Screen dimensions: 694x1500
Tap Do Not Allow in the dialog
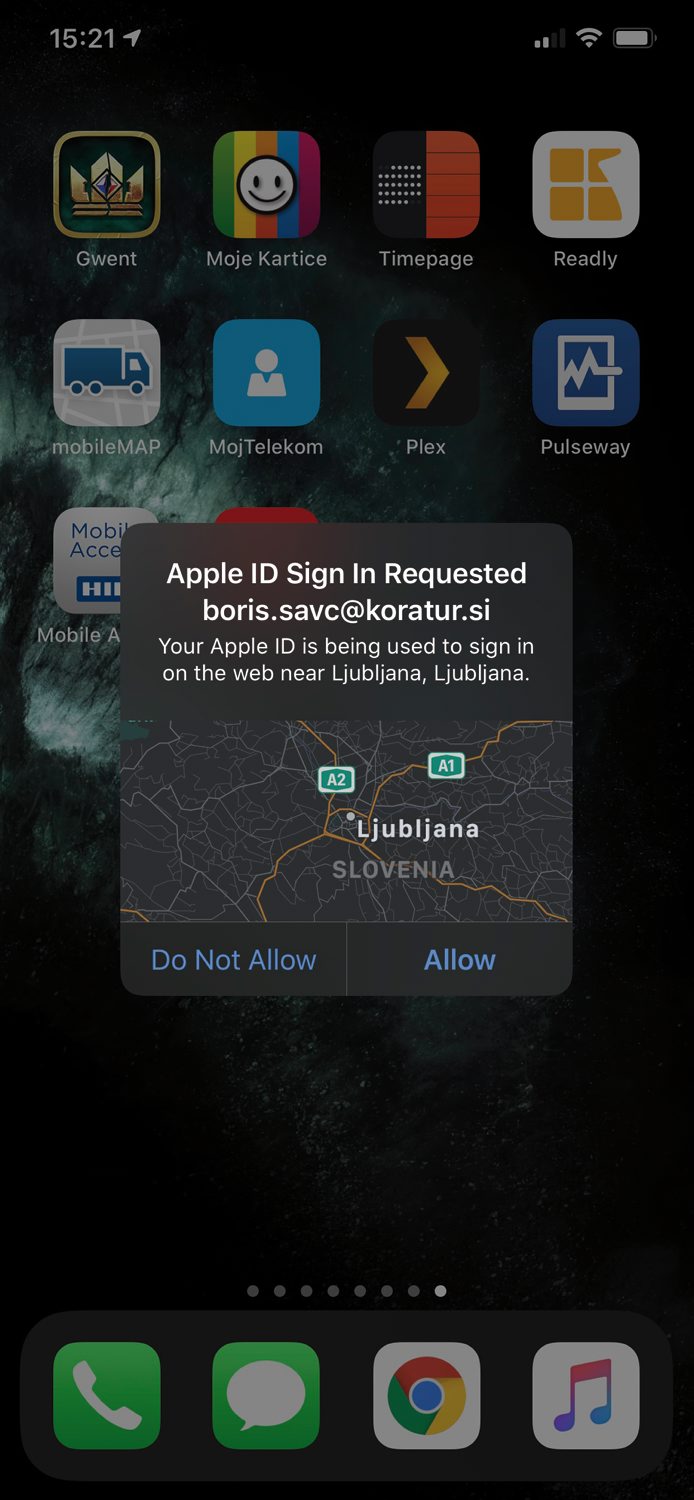(233, 960)
